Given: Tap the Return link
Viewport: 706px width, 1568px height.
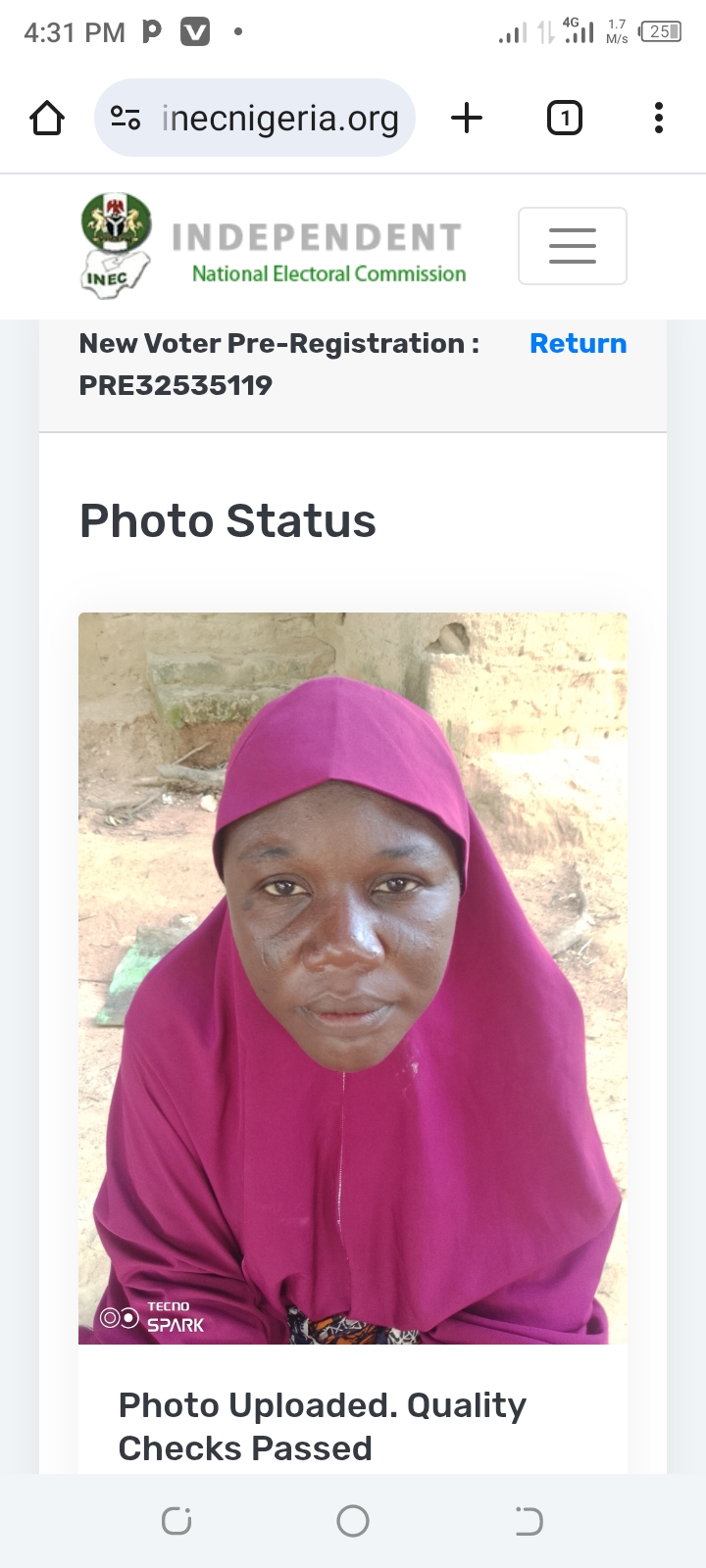Looking at the screenshot, I should click(578, 344).
